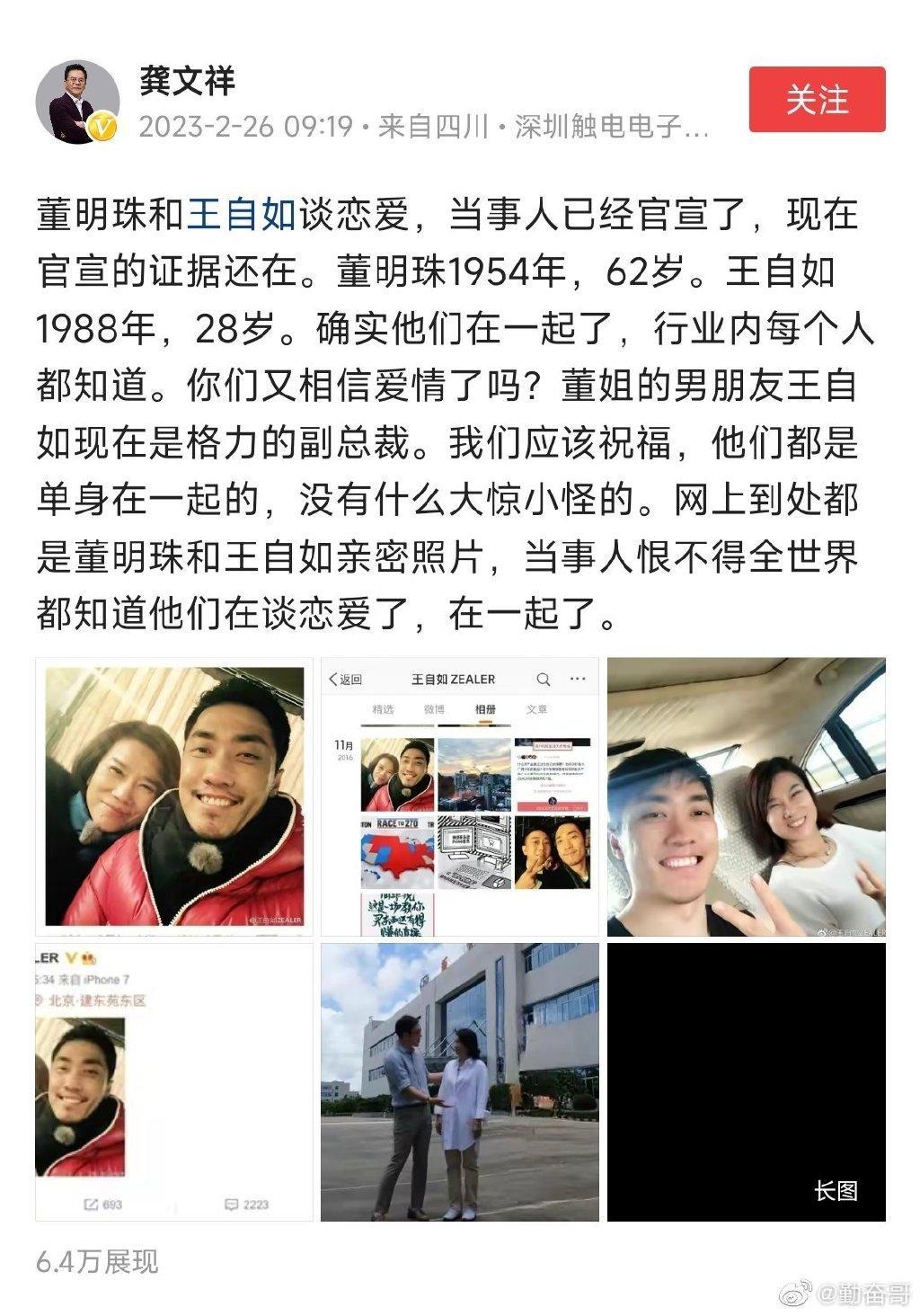
Task: Open the black 长图 long image
Action: (746, 1081)
